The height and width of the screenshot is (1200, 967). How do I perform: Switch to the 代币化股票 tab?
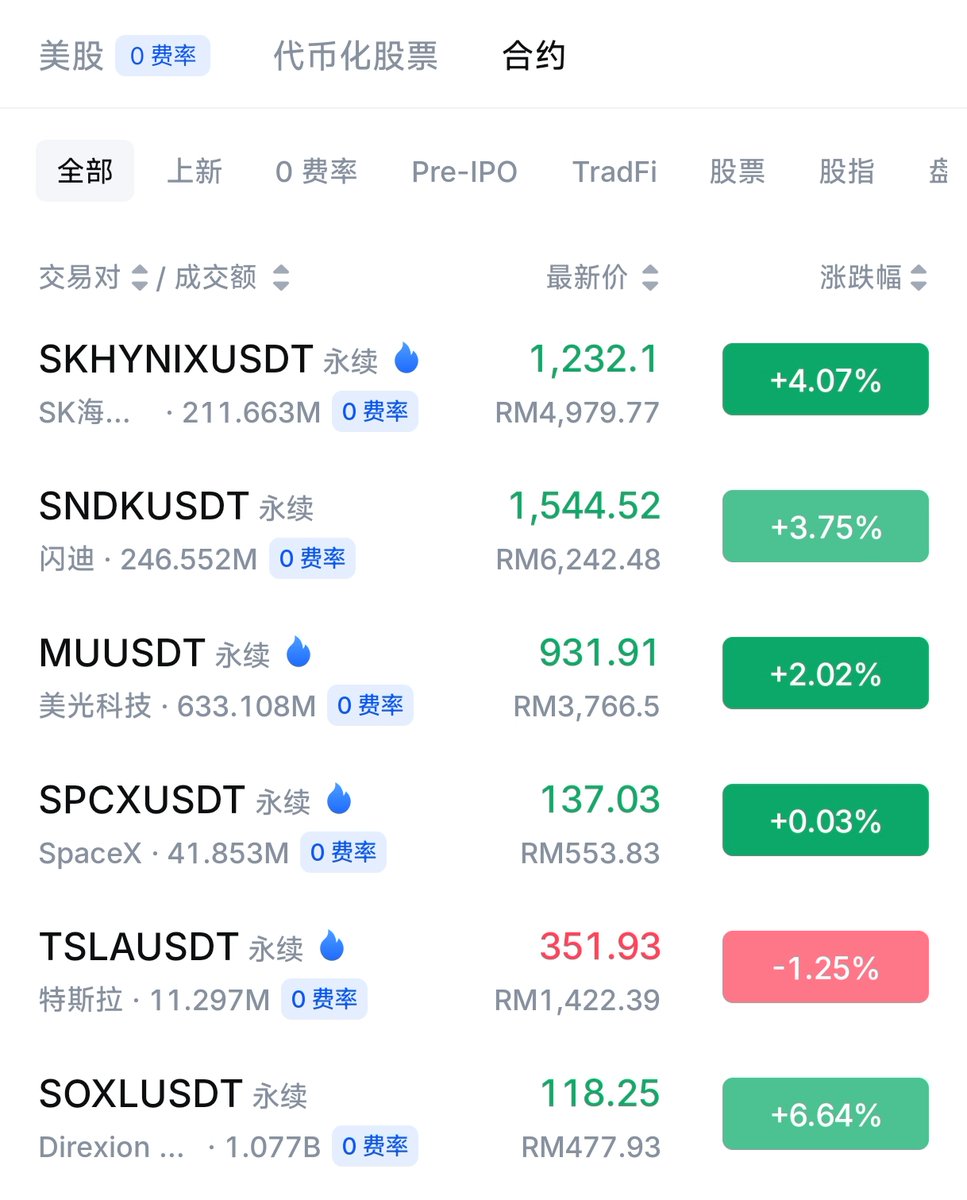[x=355, y=56]
